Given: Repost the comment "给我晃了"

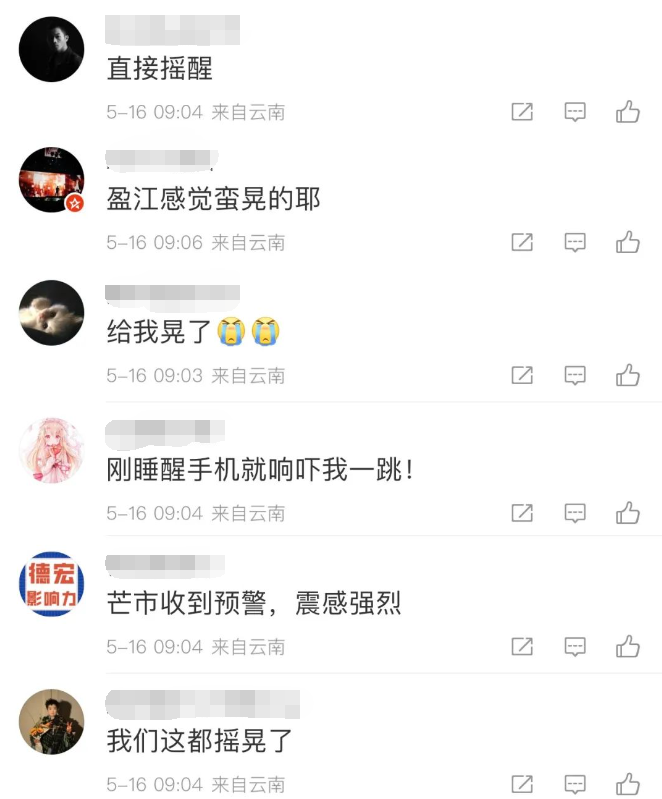Looking at the screenshot, I should pyautogui.click(x=522, y=376).
